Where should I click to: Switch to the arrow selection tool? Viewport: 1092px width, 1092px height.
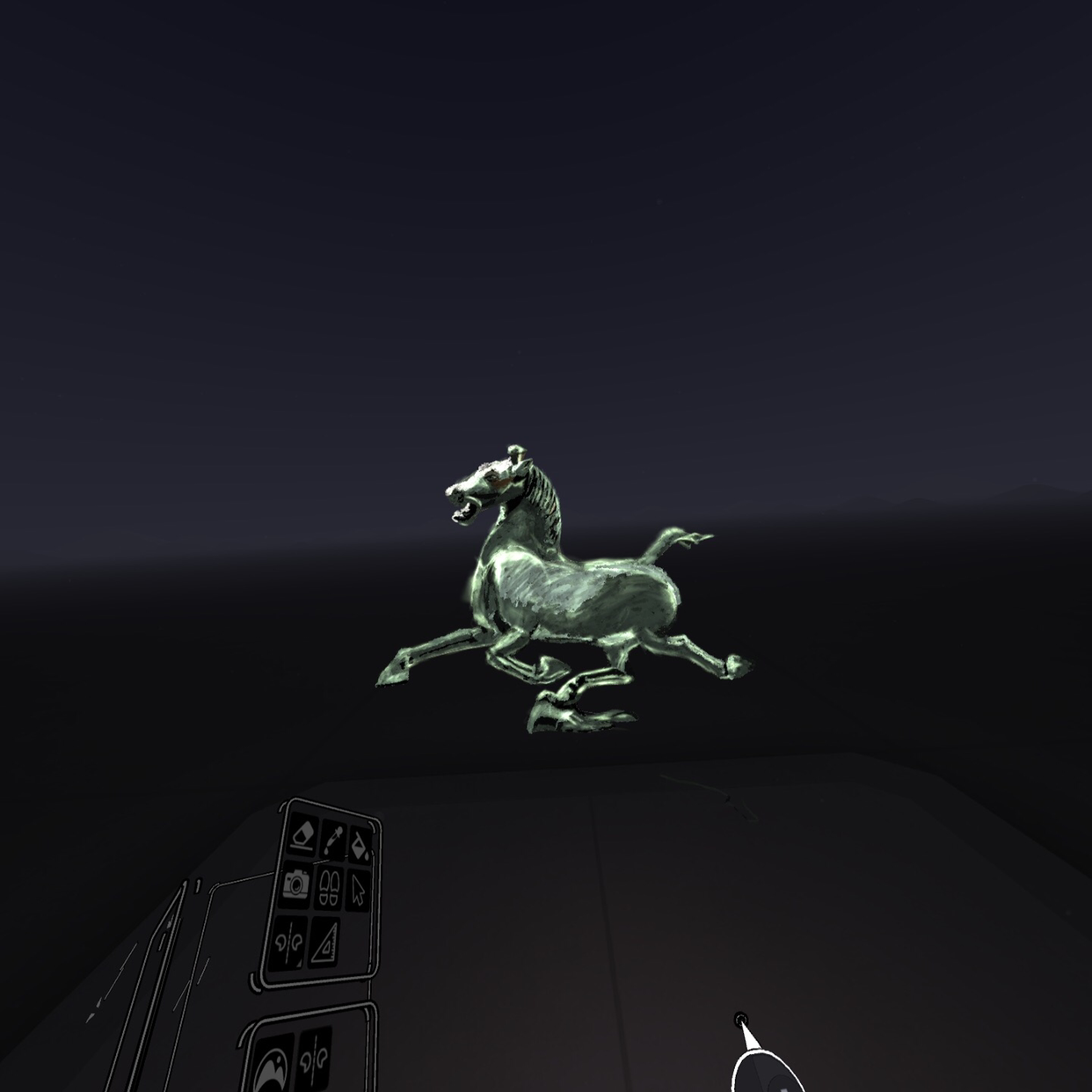[x=358, y=890]
